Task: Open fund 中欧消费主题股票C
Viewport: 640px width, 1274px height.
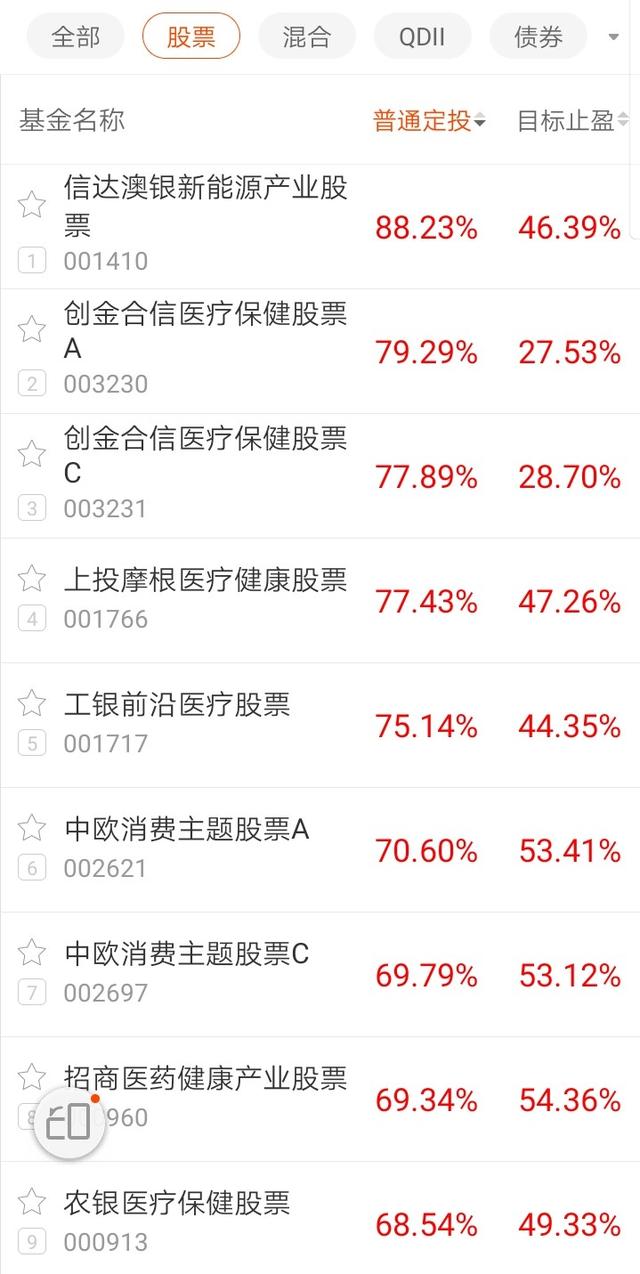Action: (320, 975)
